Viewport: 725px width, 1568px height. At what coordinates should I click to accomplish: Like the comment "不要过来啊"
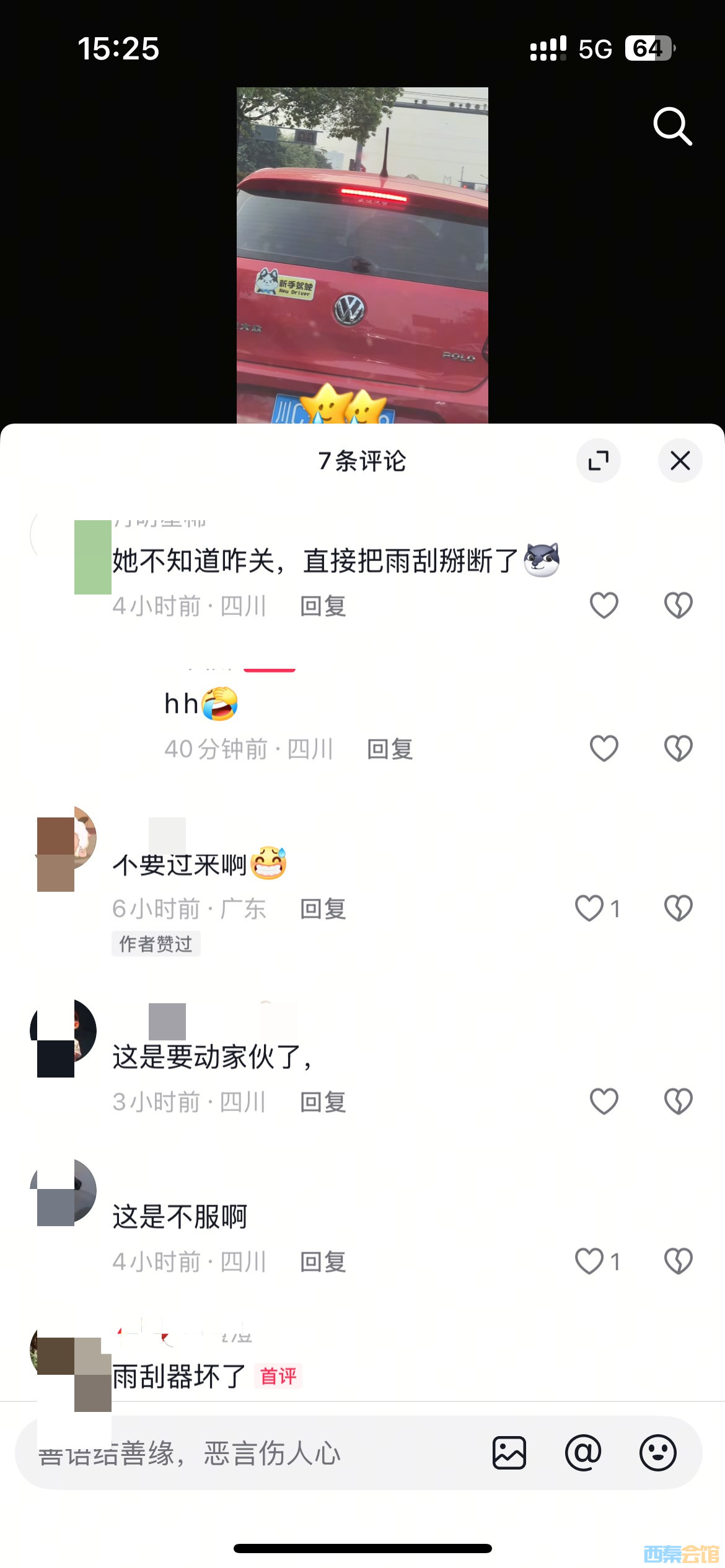coord(589,908)
